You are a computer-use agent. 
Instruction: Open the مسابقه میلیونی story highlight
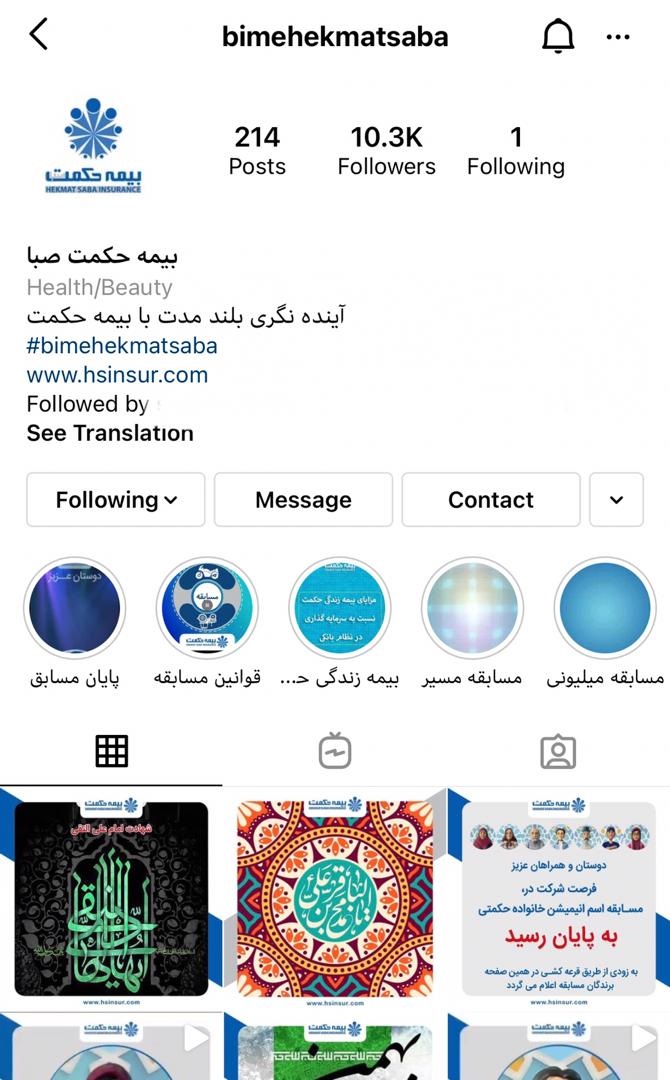coord(605,609)
